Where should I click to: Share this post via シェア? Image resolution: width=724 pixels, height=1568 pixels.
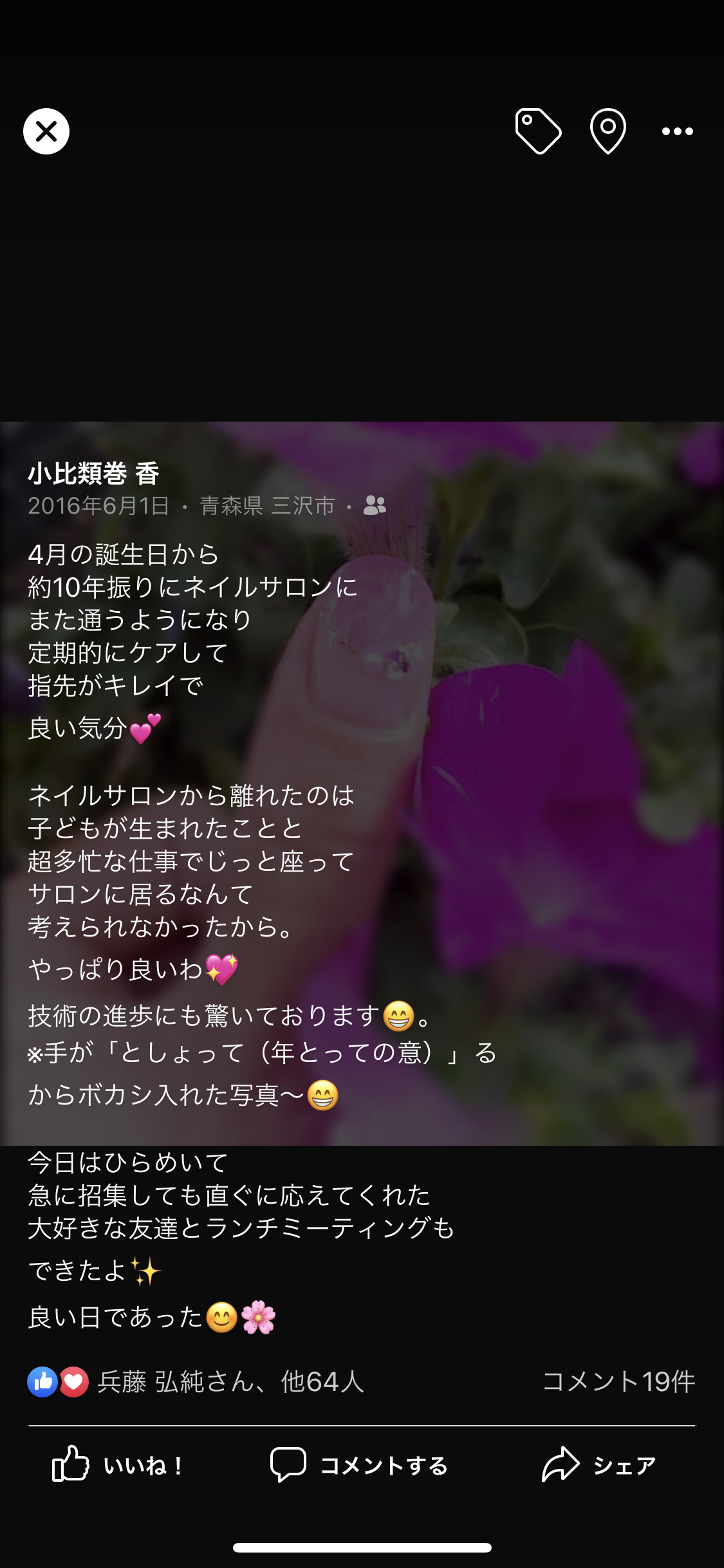tap(599, 1465)
